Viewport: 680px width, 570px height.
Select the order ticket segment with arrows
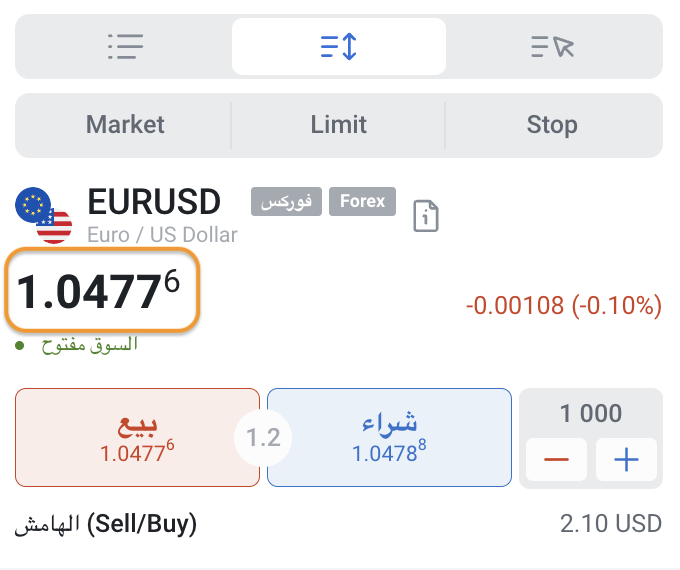point(339,46)
